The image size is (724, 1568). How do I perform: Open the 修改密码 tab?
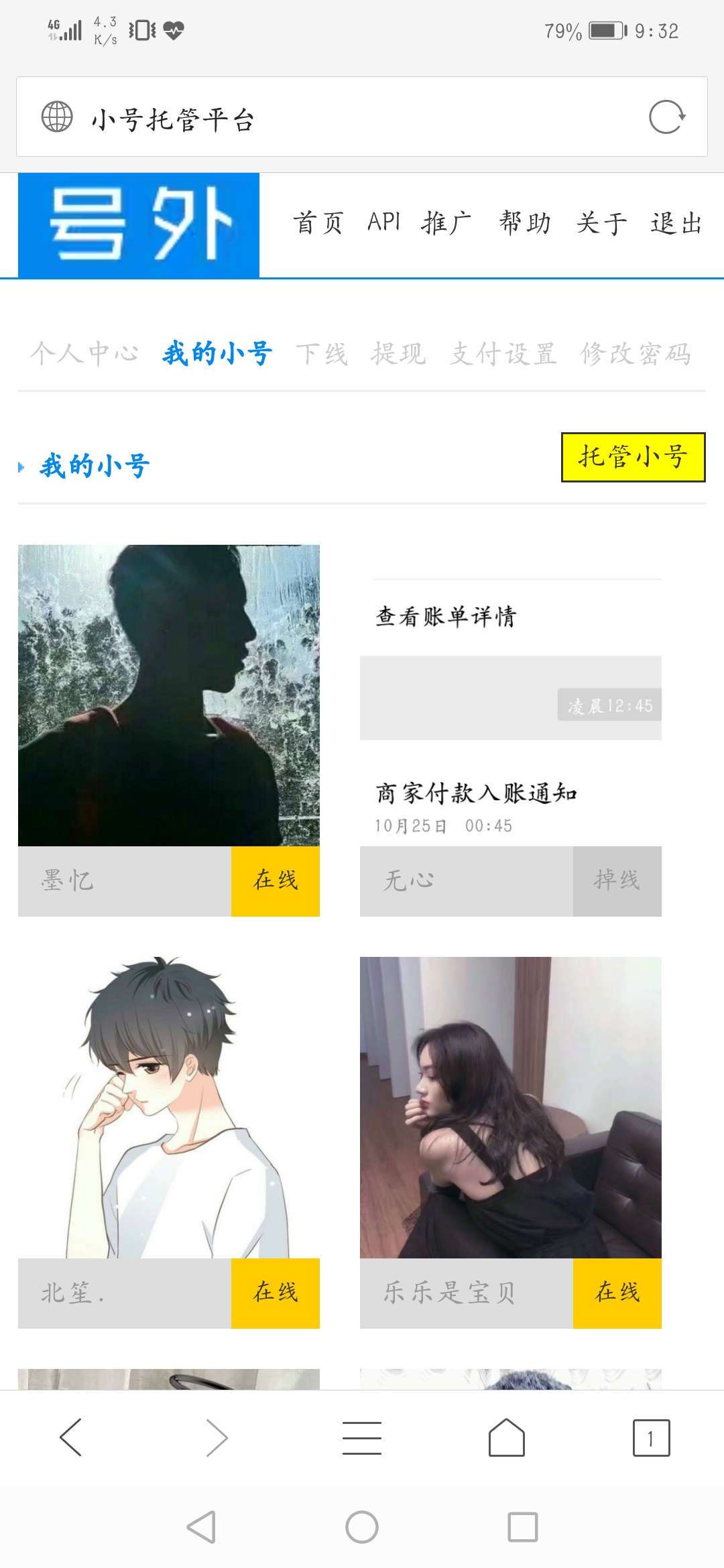636,353
